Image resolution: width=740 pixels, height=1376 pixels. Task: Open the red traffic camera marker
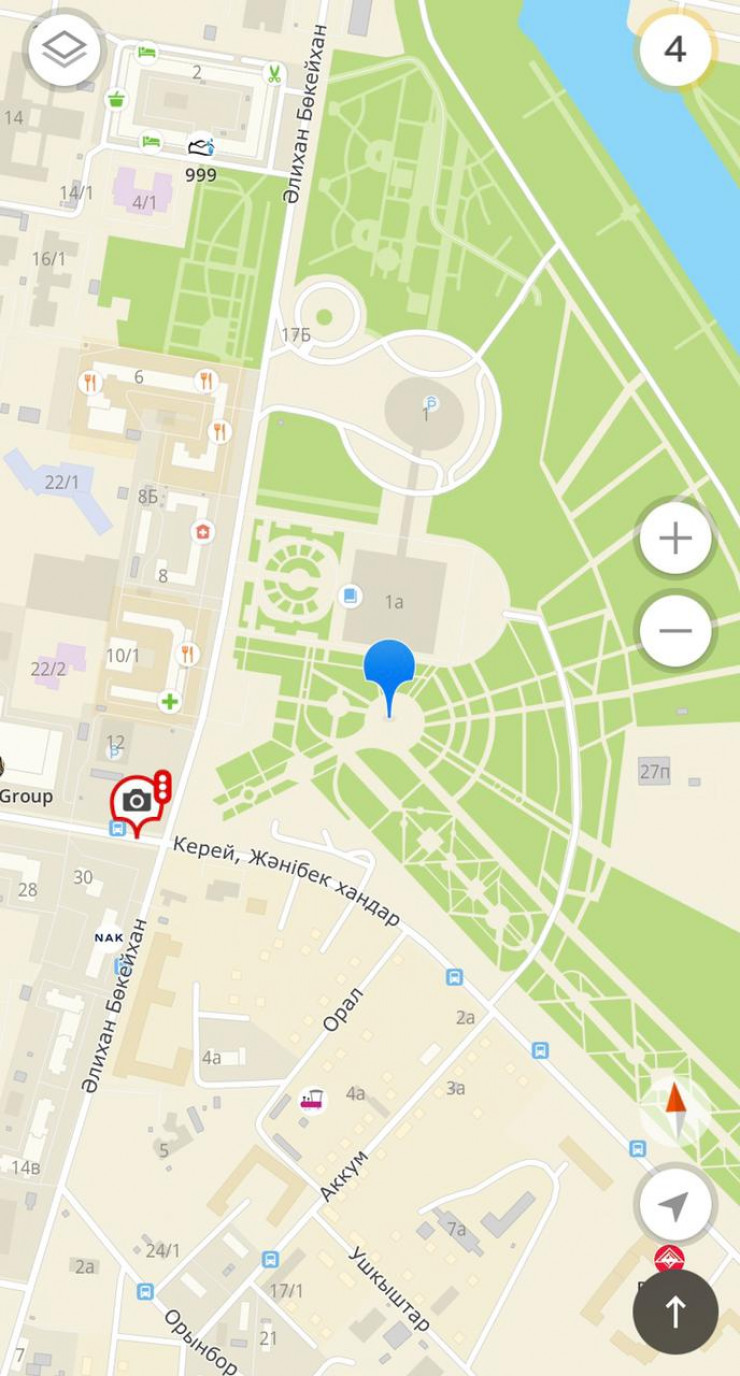coord(138,800)
